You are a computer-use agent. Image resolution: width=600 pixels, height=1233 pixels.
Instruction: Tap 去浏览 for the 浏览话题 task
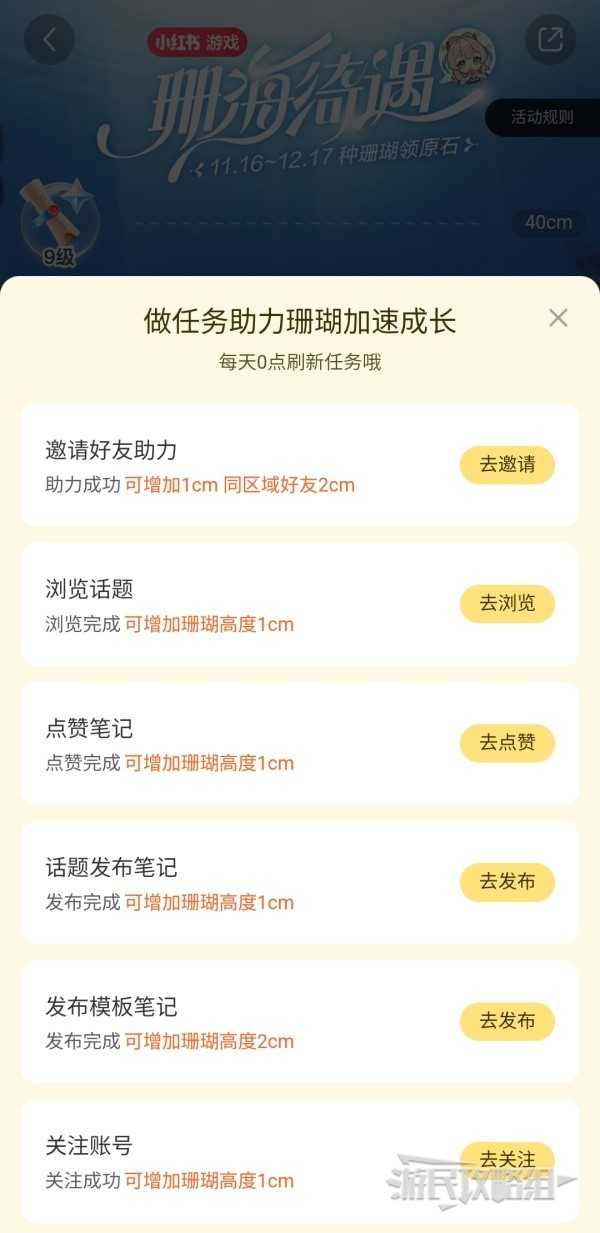[507, 604]
